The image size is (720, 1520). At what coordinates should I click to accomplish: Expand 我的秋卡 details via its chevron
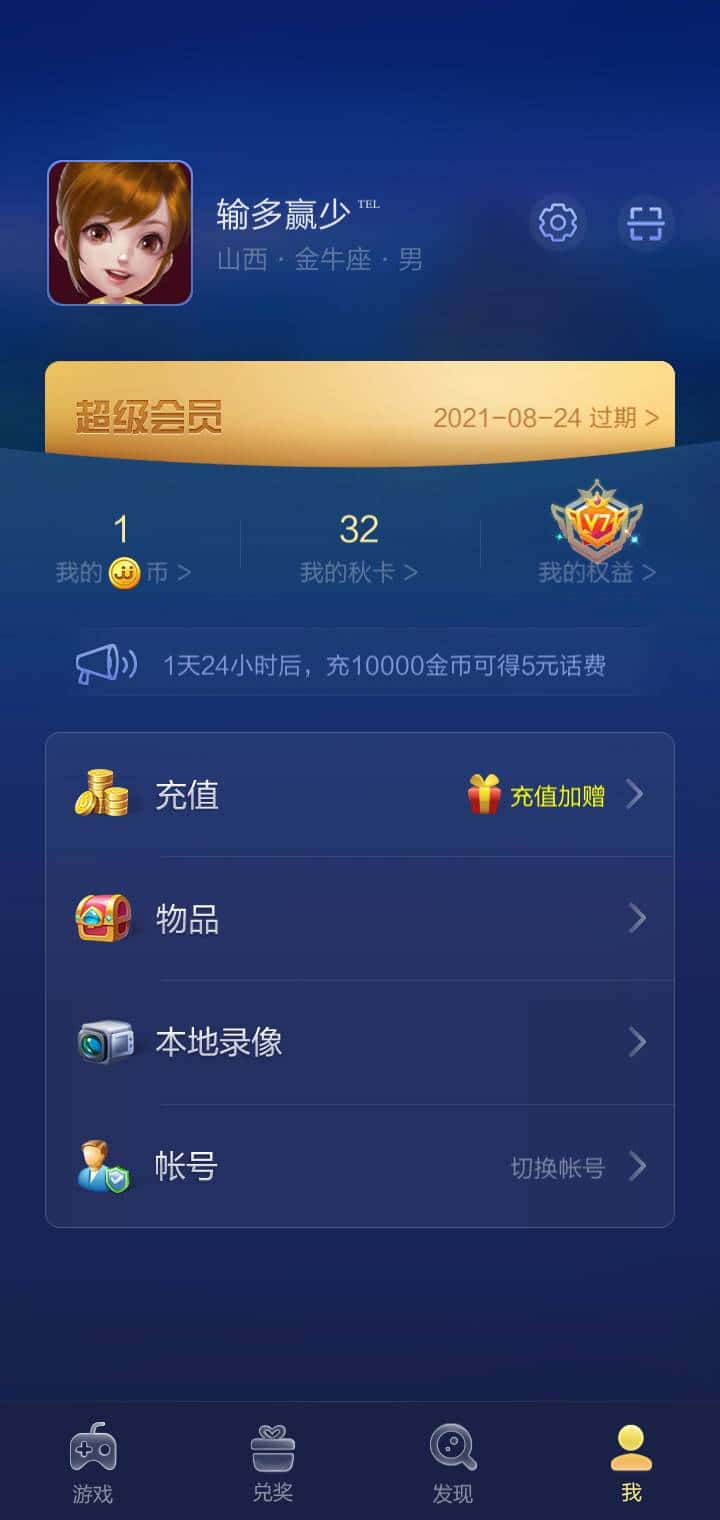415,572
